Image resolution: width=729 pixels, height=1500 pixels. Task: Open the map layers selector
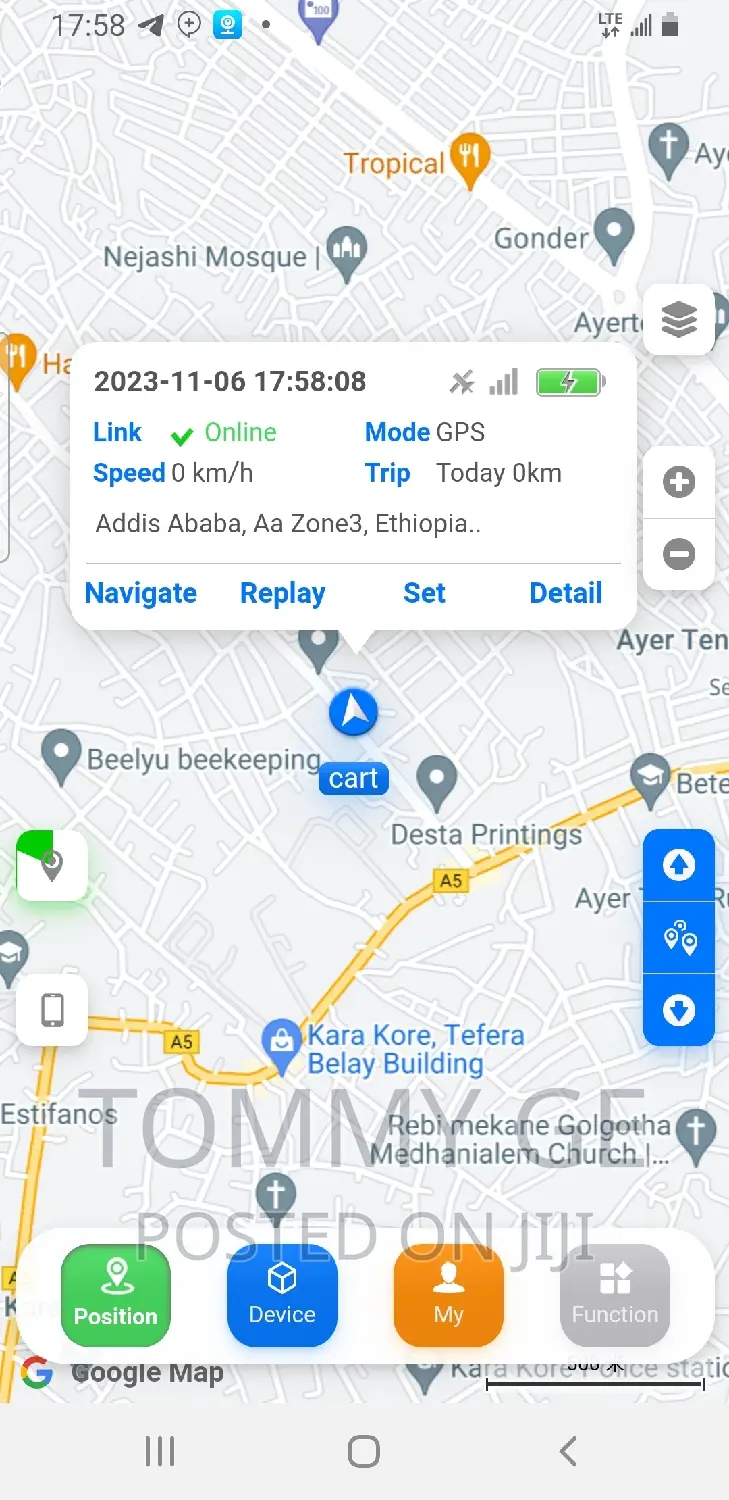[x=679, y=319]
